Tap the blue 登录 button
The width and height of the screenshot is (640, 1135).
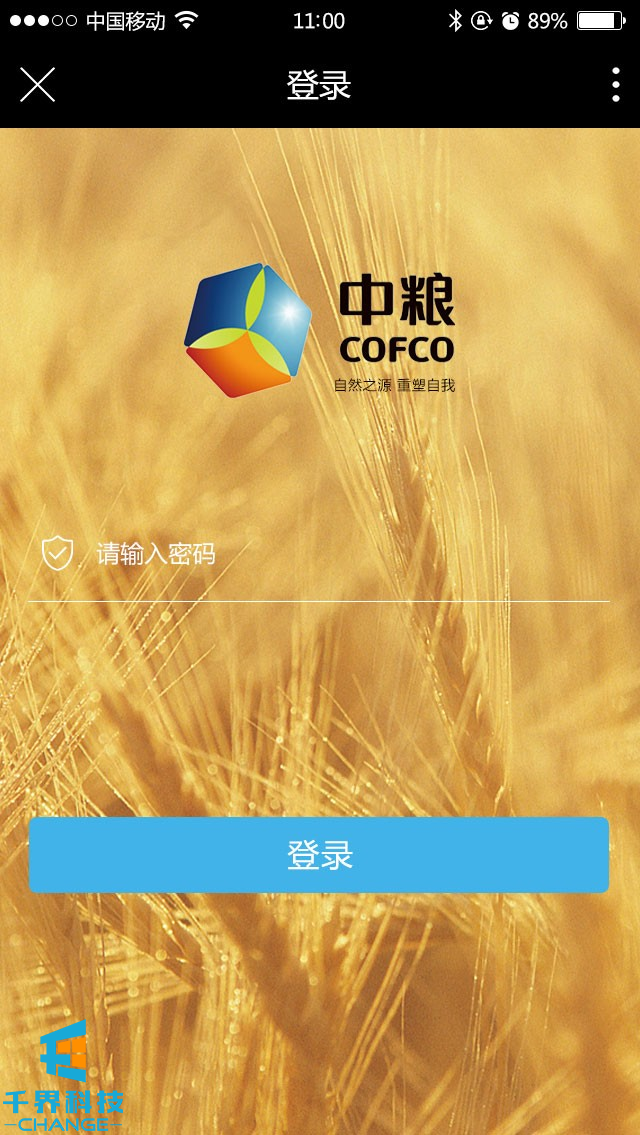pyautogui.click(x=319, y=855)
